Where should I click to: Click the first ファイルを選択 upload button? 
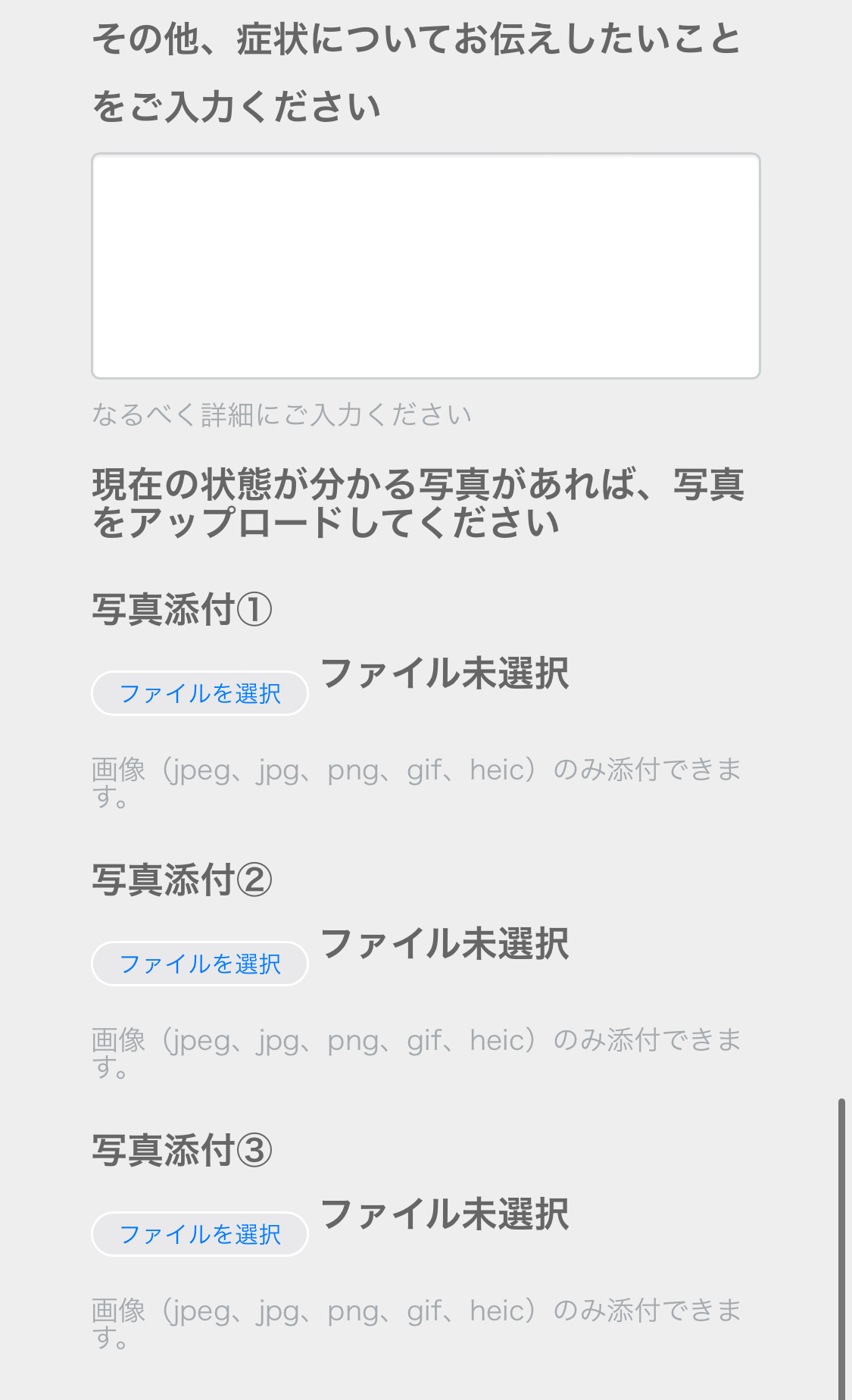click(x=200, y=692)
